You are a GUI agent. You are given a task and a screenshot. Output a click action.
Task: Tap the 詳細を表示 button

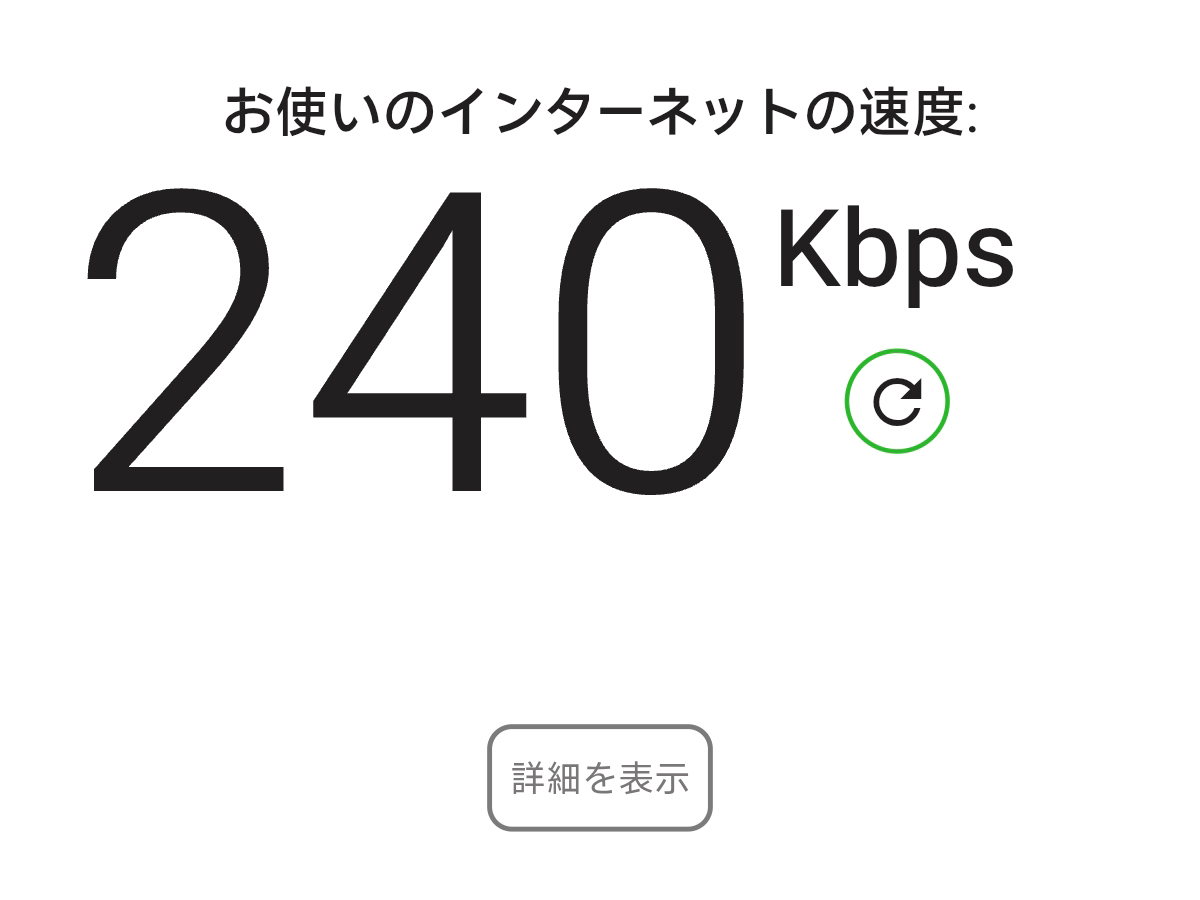click(600, 778)
